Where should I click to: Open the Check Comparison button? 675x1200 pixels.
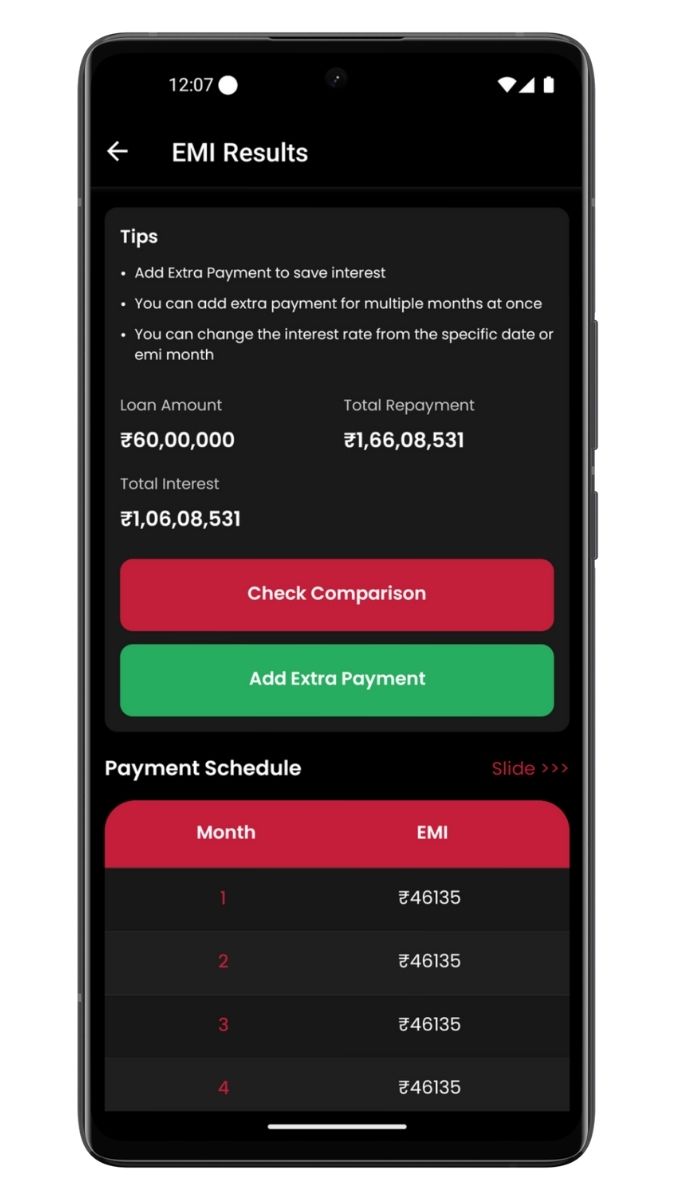coord(337,594)
